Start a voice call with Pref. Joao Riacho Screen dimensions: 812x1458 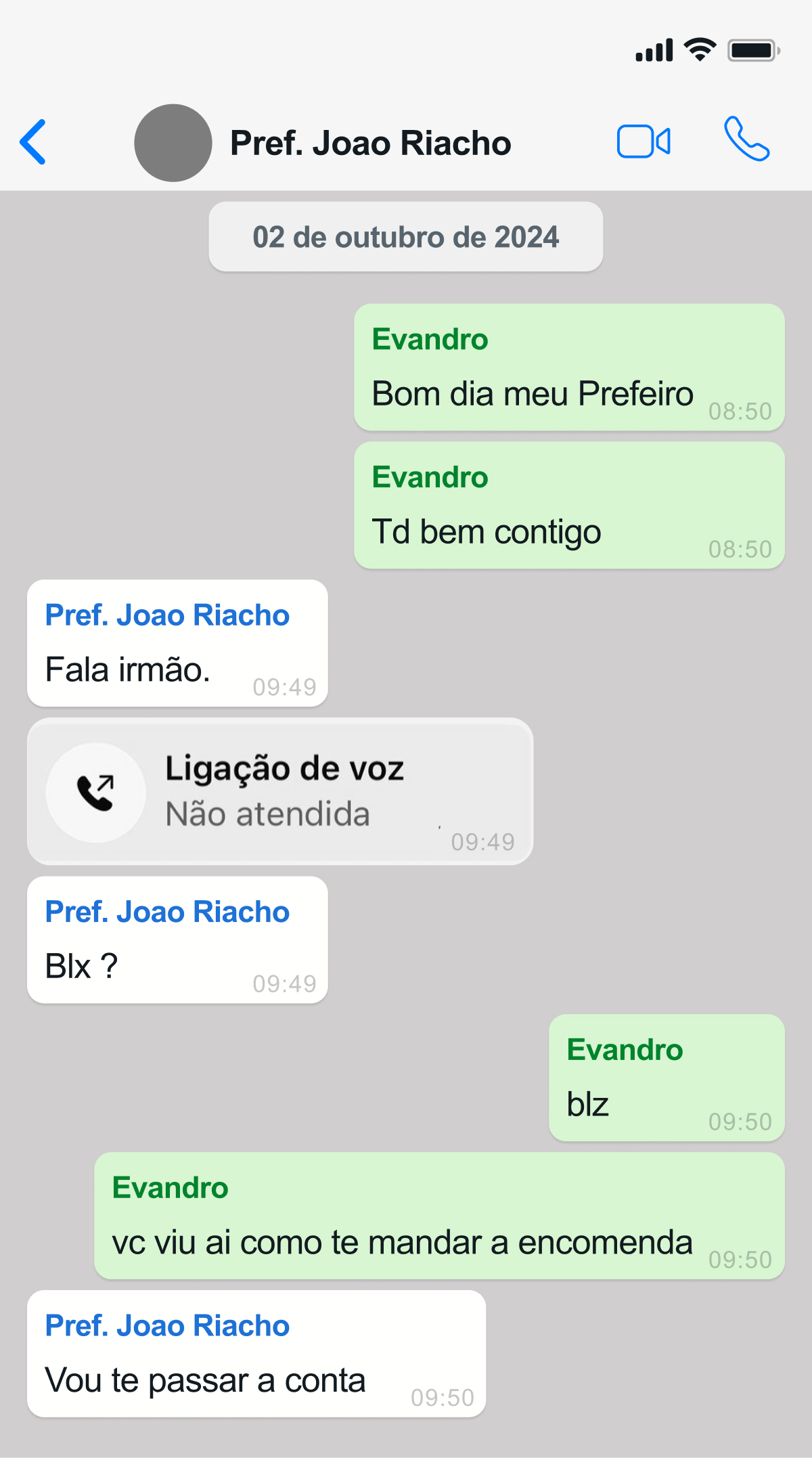747,141
